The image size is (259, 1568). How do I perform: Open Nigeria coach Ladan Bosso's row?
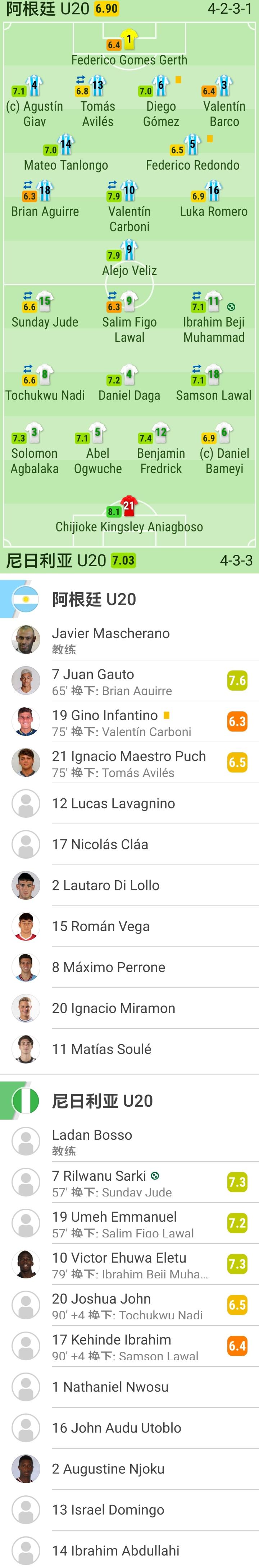pyautogui.click(x=129, y=1141)
